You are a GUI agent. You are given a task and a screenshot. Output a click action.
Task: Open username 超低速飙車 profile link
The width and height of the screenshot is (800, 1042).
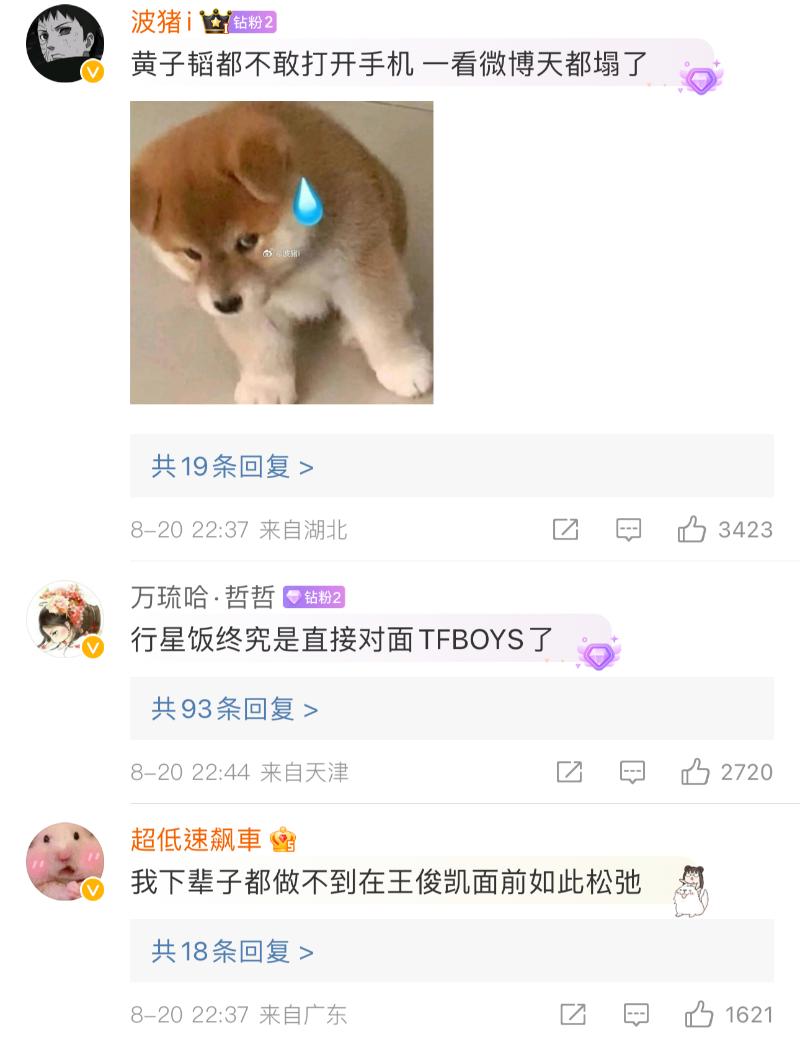(x=195, y=839)
